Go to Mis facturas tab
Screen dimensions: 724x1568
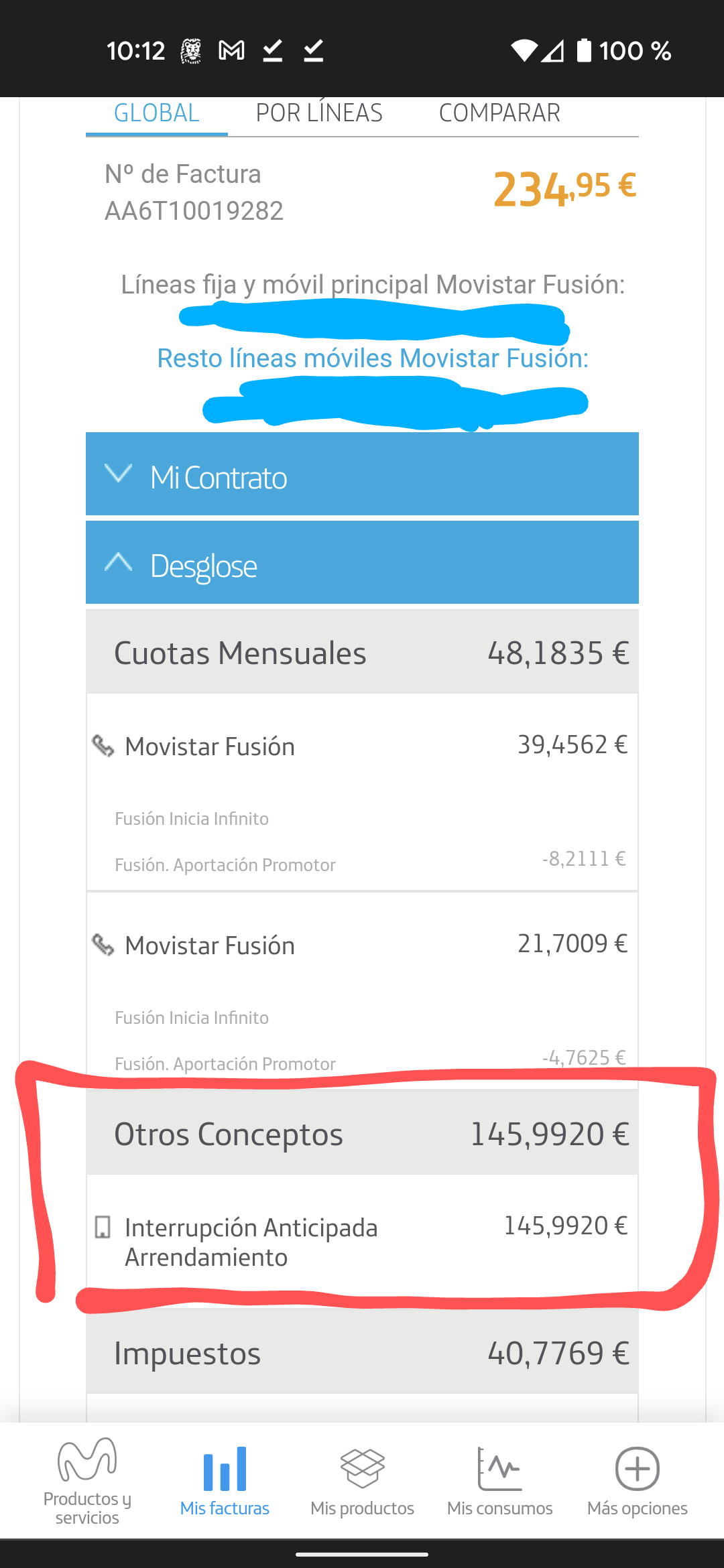(x=225, y=1482)
